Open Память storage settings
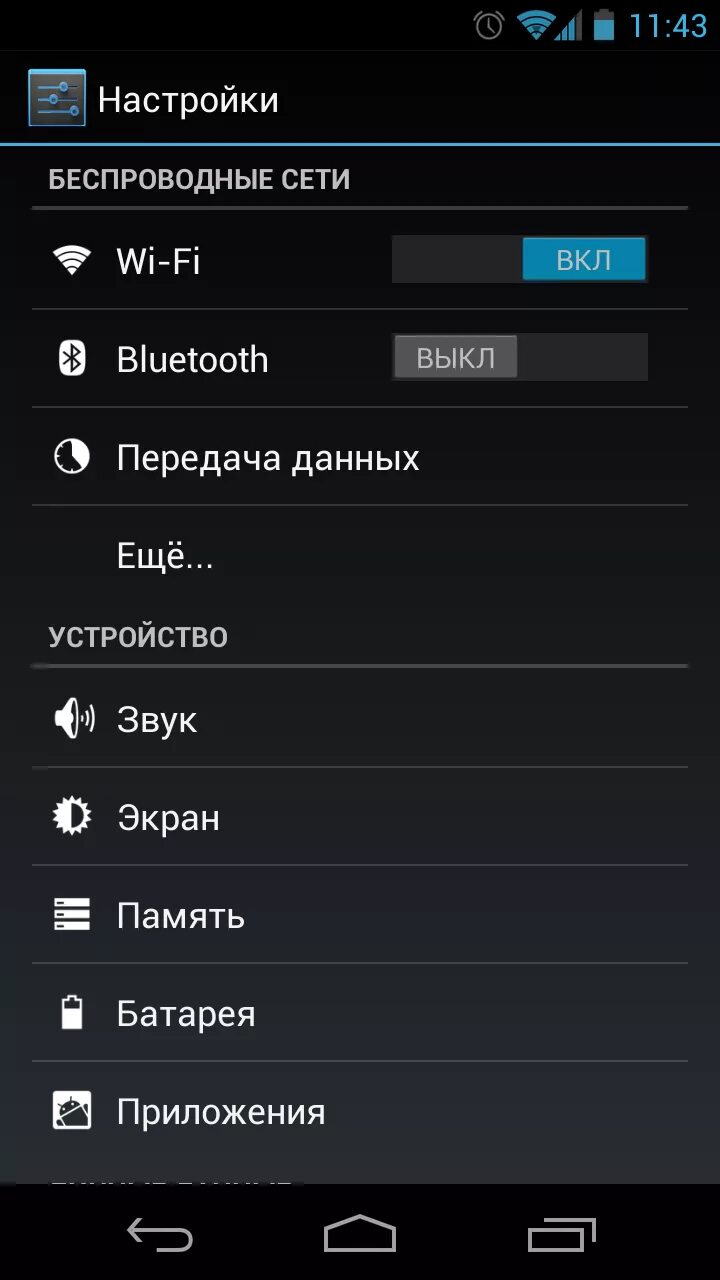This screenshot has height=1280, width=720. (x=360, y=915)
